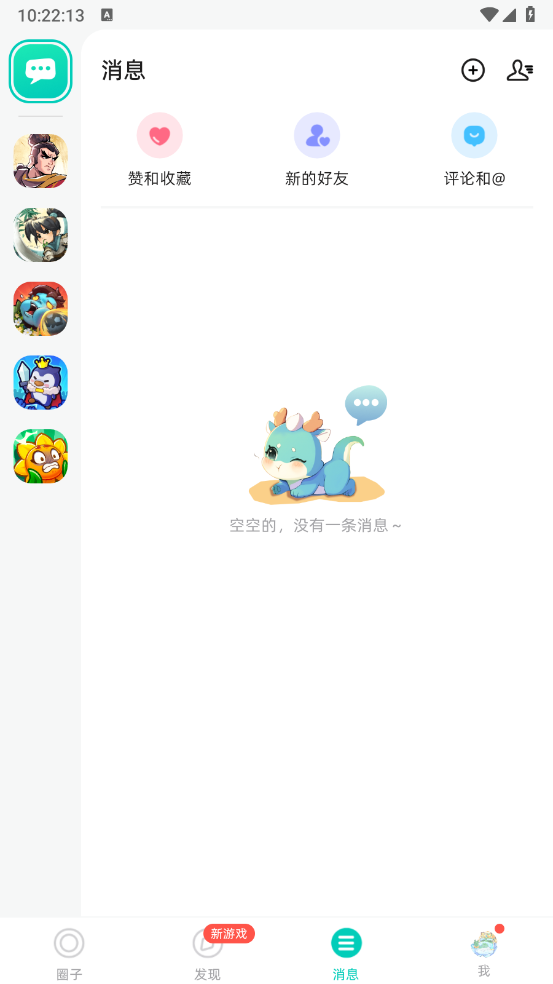Open the penguin king game icon
The width and height of the screenshot is (553, 984).
[41, 383]
